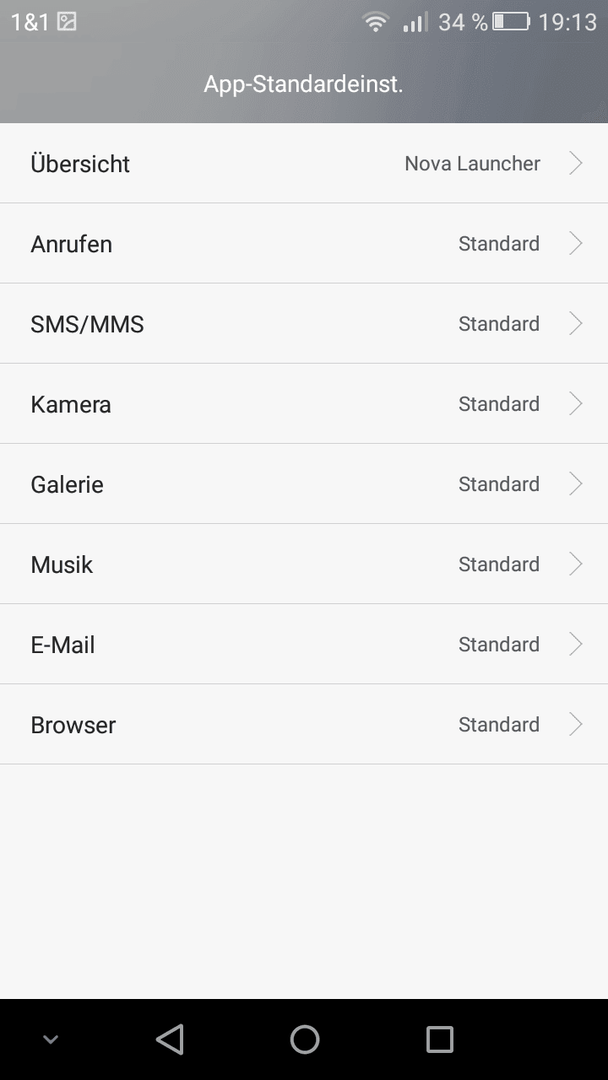
Task: Open the E-Mail default app row
Action: click(304, 644)
